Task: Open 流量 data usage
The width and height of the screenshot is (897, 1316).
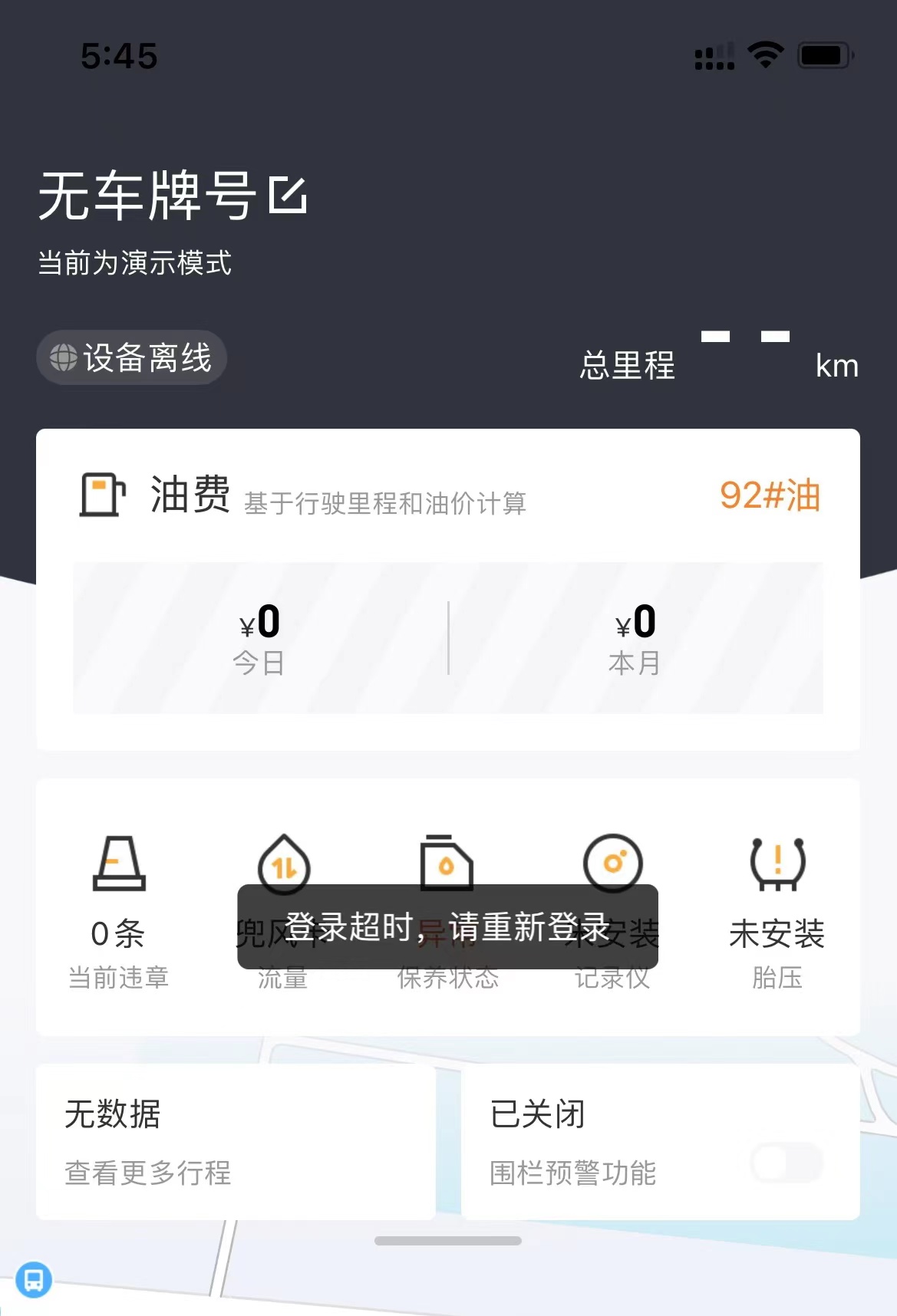Action: click(283, 864)
